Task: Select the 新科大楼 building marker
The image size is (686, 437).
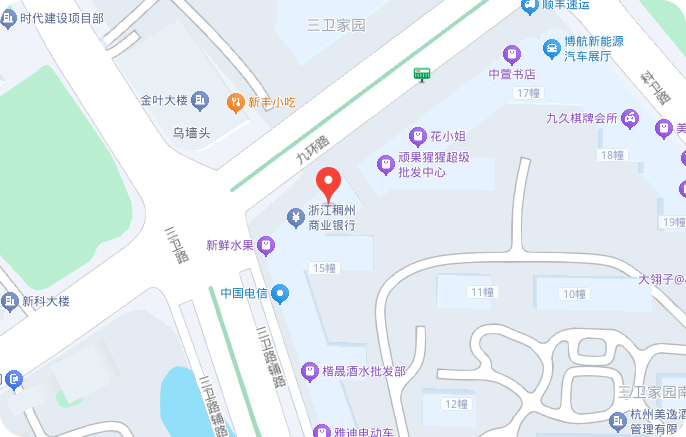Action: [x=9, y=301]
